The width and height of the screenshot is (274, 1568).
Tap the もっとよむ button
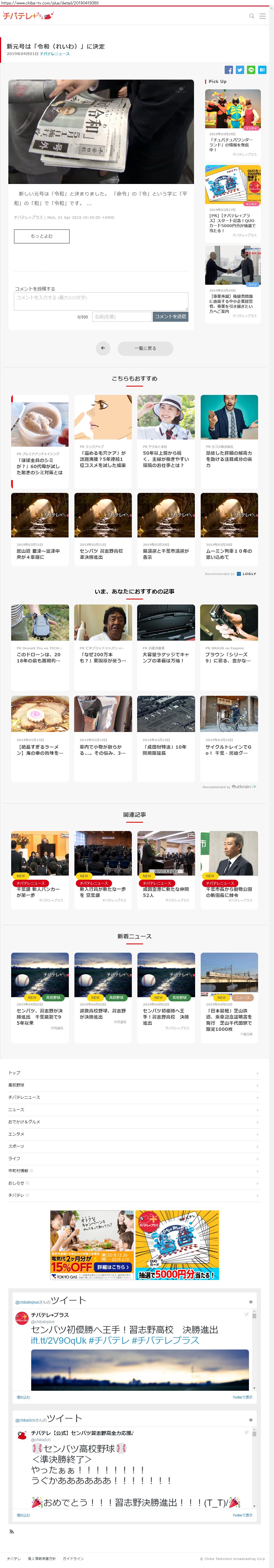42,236
